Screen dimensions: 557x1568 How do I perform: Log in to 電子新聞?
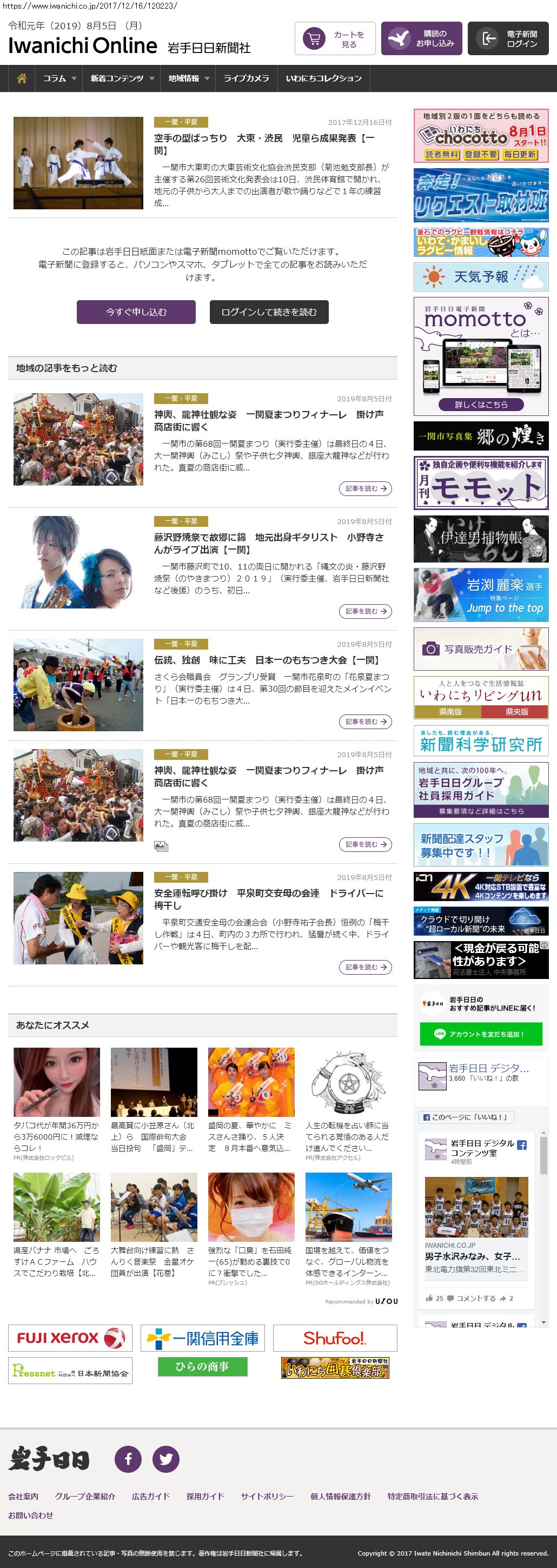[x=508, y=39]
